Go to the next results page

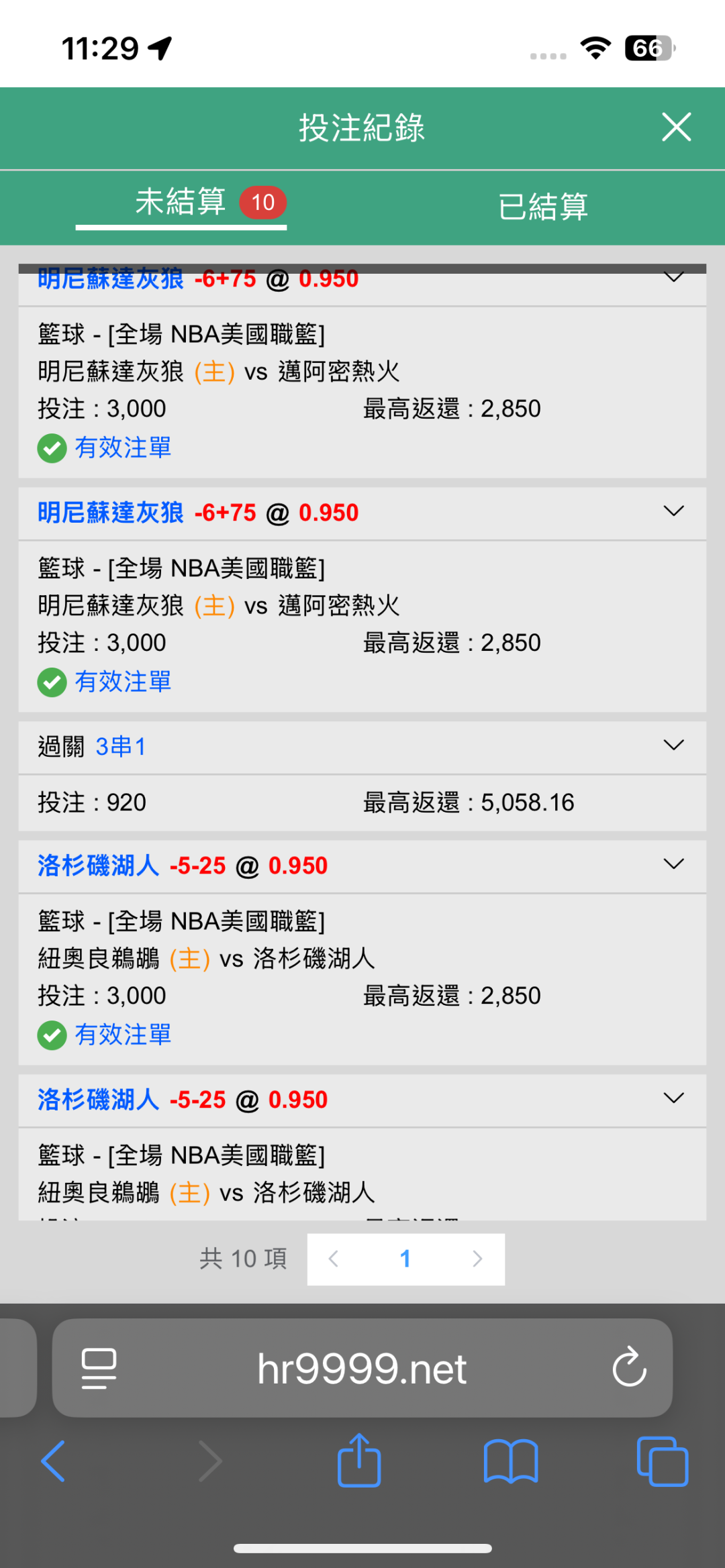(477, 1259)
